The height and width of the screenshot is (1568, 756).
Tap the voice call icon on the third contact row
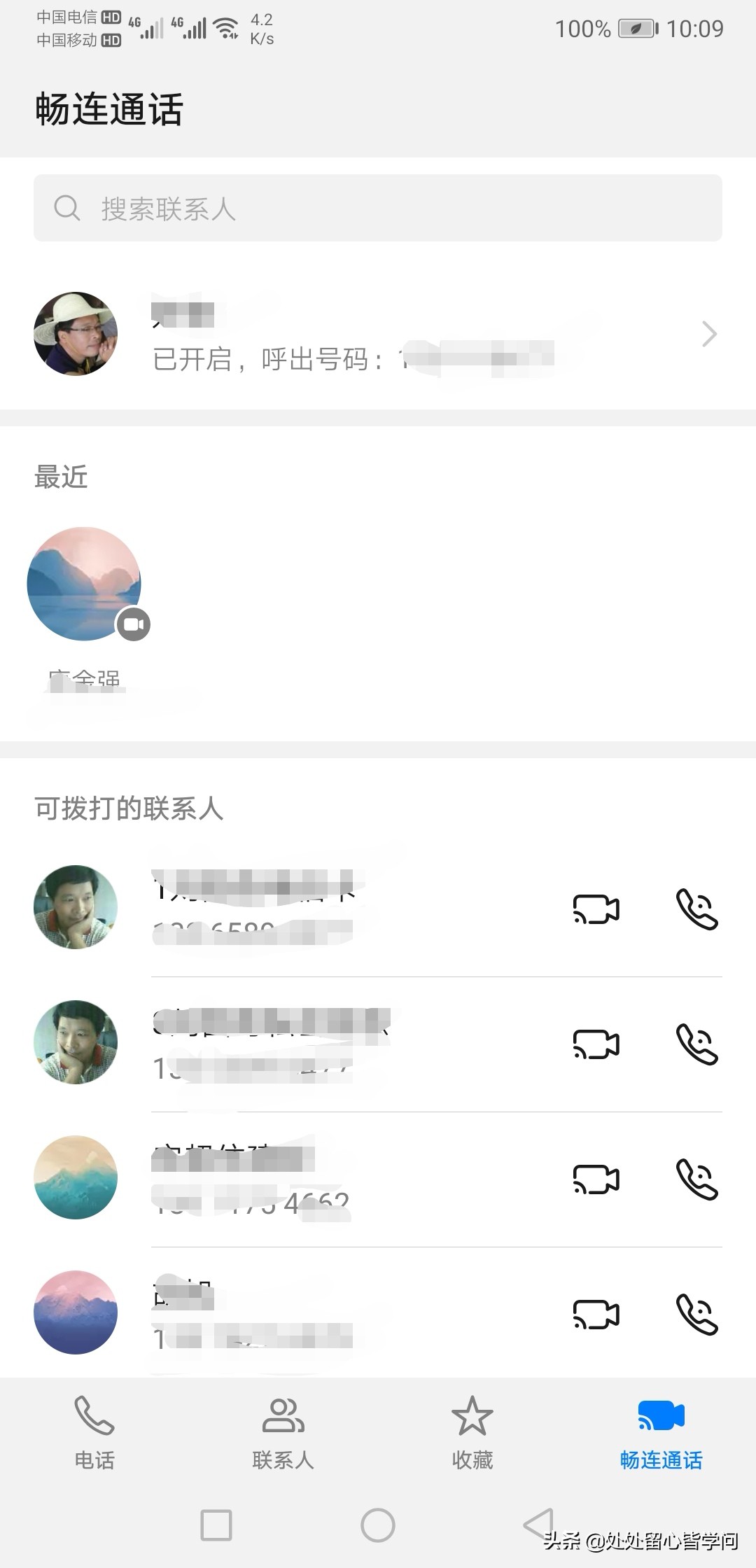click(697, 1178)
